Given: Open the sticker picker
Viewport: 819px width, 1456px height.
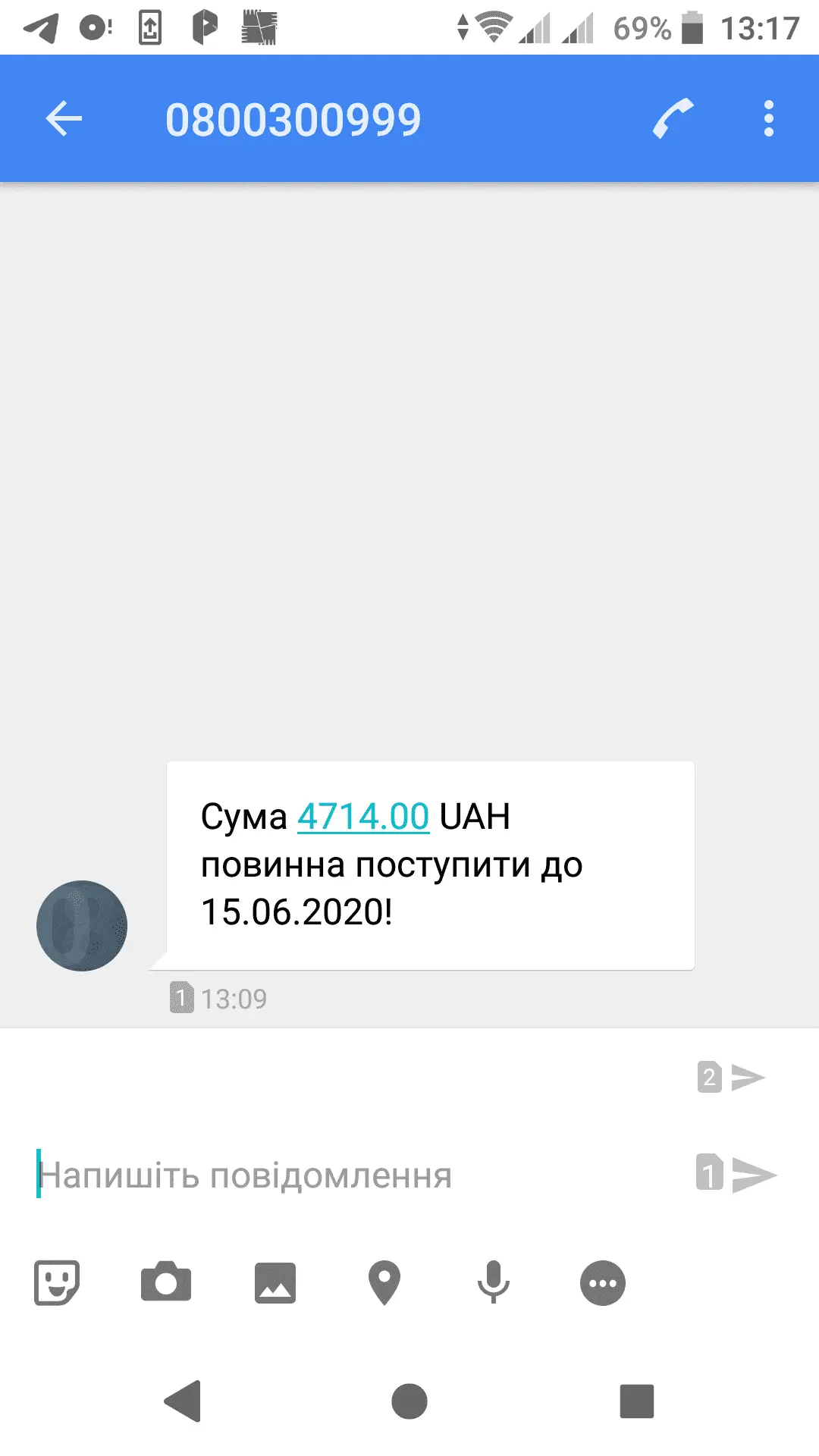Looking at the screenshot, I should click(57, 1283).
